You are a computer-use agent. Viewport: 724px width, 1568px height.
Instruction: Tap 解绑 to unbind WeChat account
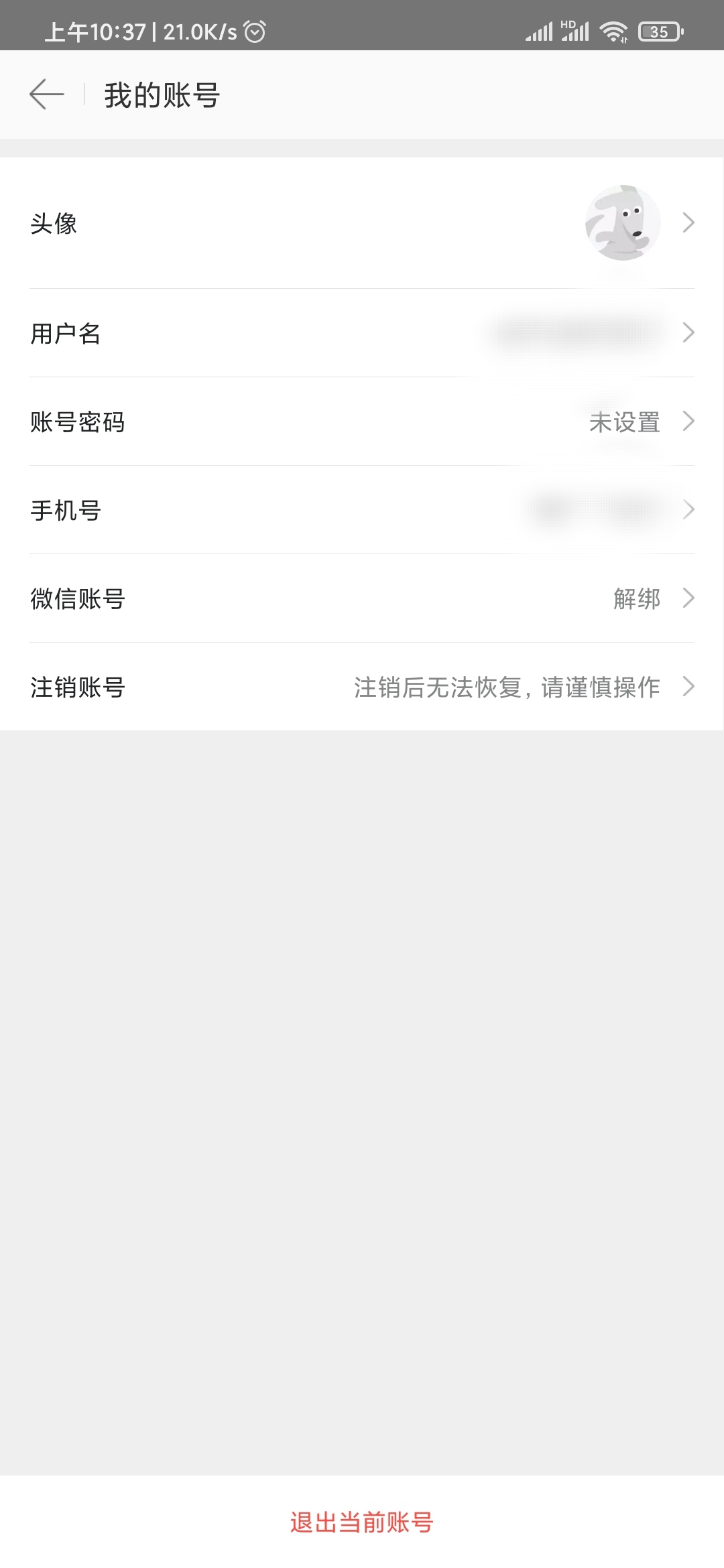coord(636,599)
